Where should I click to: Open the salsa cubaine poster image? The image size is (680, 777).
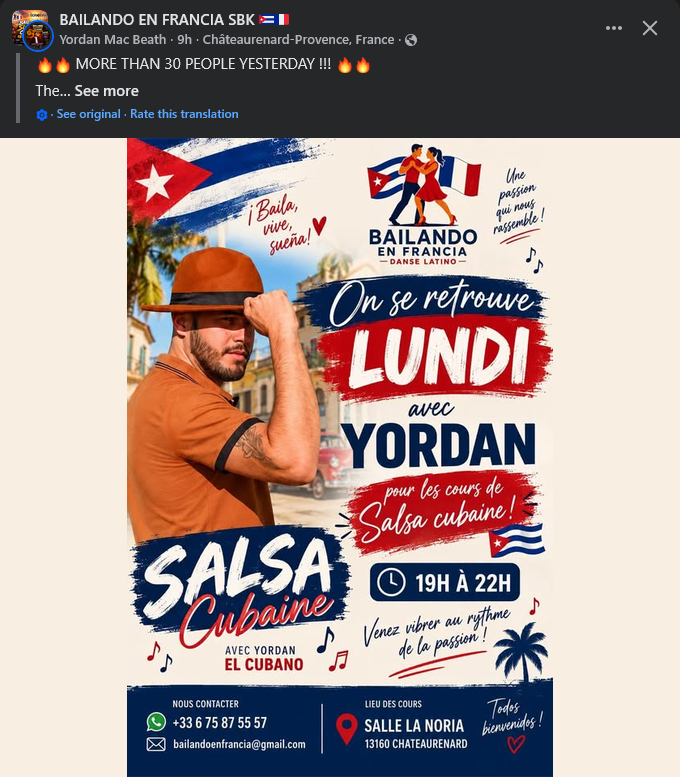pyautogui.click(x=340, y=457)
